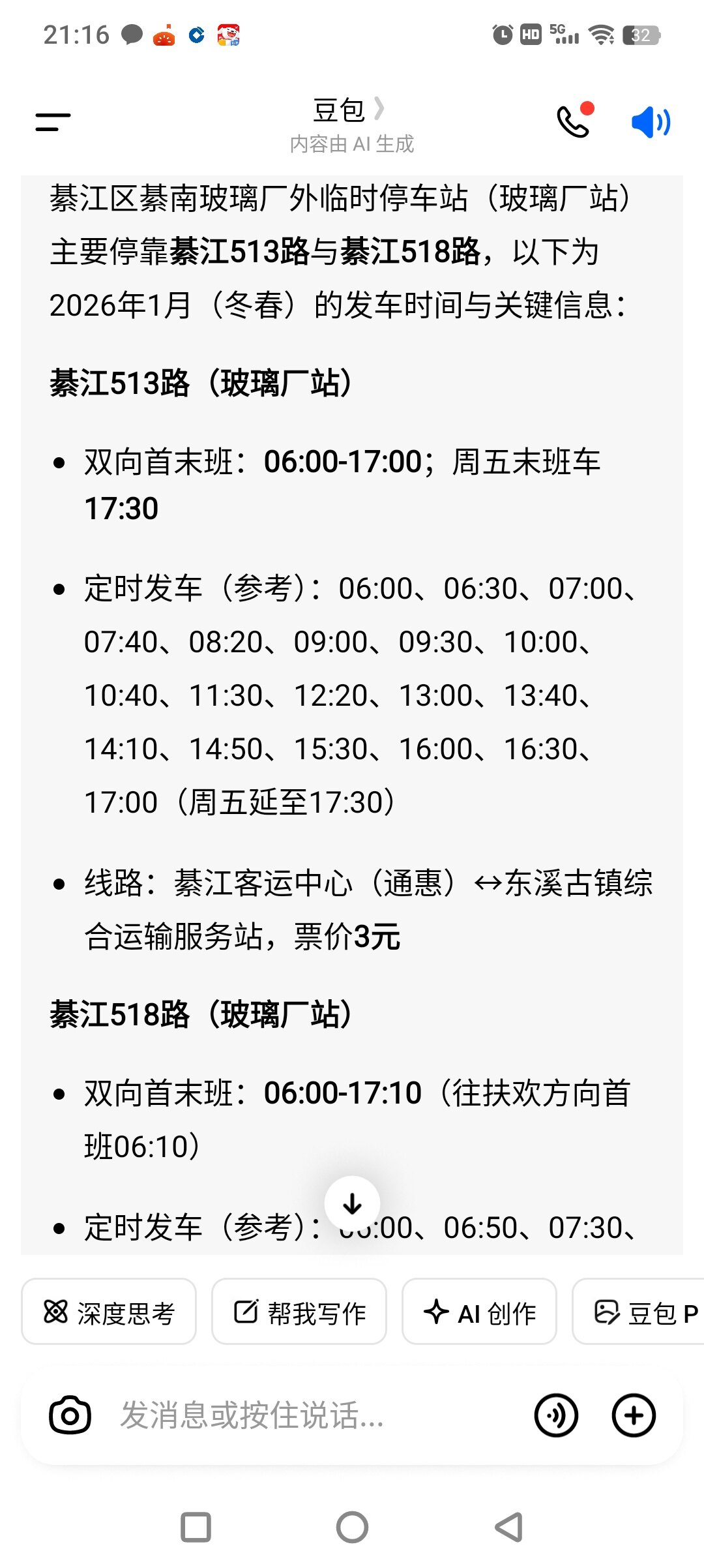Go to the home screen
The width and height of the screenshot is (704, 1568).
click(x=352, y=1527)
